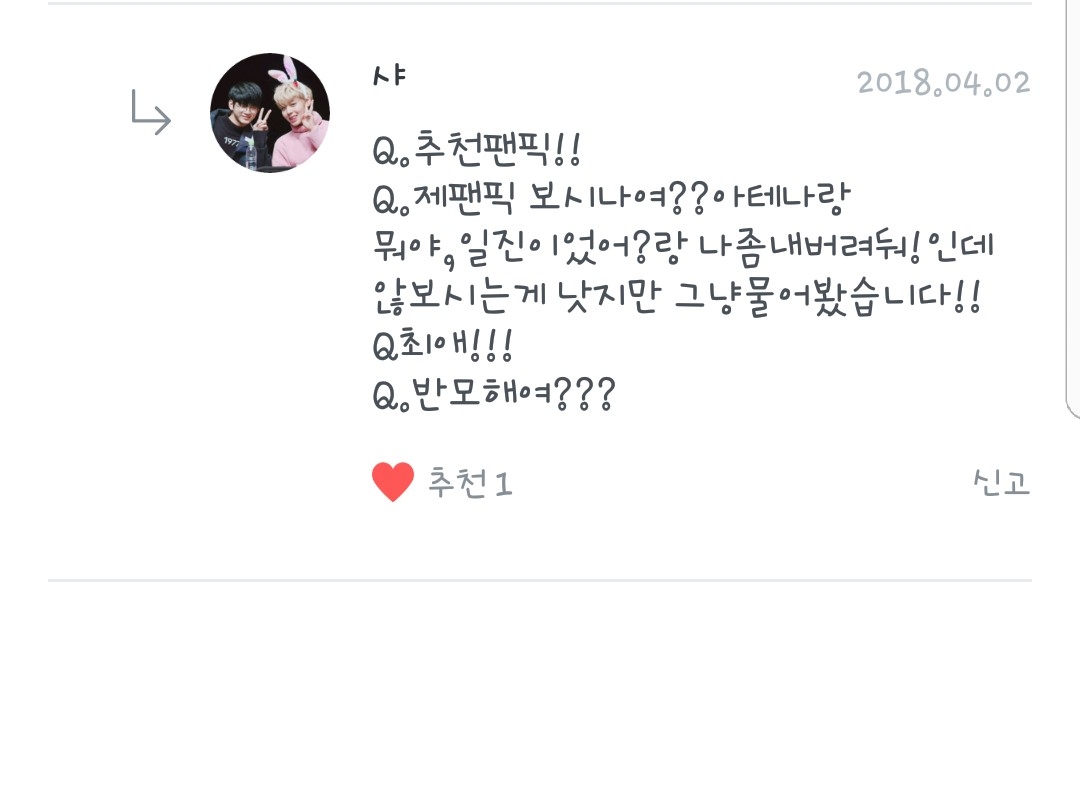The width and height of the screenshot is (1080, 810).
Task: Like the reply with the heart icon
Action: (393, 482)
